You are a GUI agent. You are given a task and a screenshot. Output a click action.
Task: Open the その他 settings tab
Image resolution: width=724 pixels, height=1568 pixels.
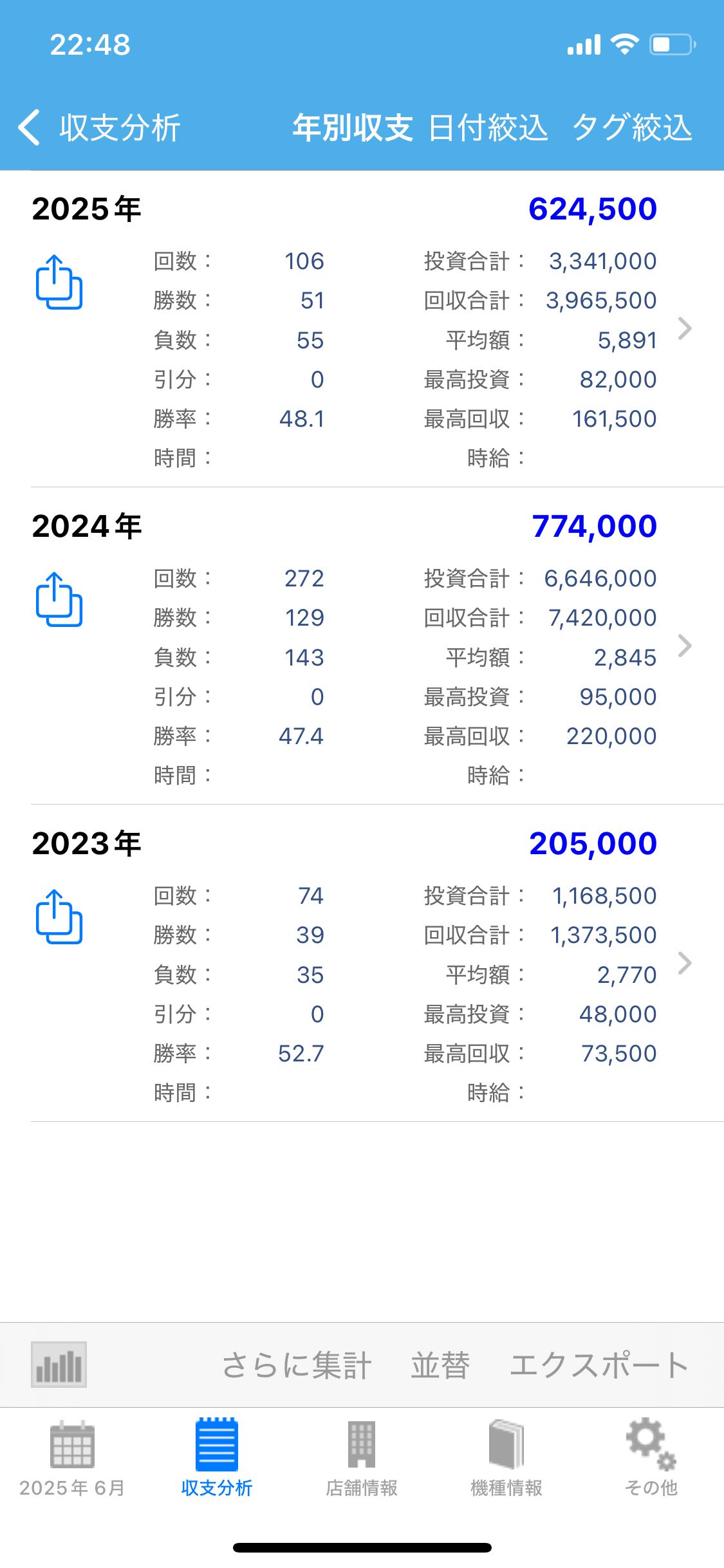click(x=651, y=1459)
